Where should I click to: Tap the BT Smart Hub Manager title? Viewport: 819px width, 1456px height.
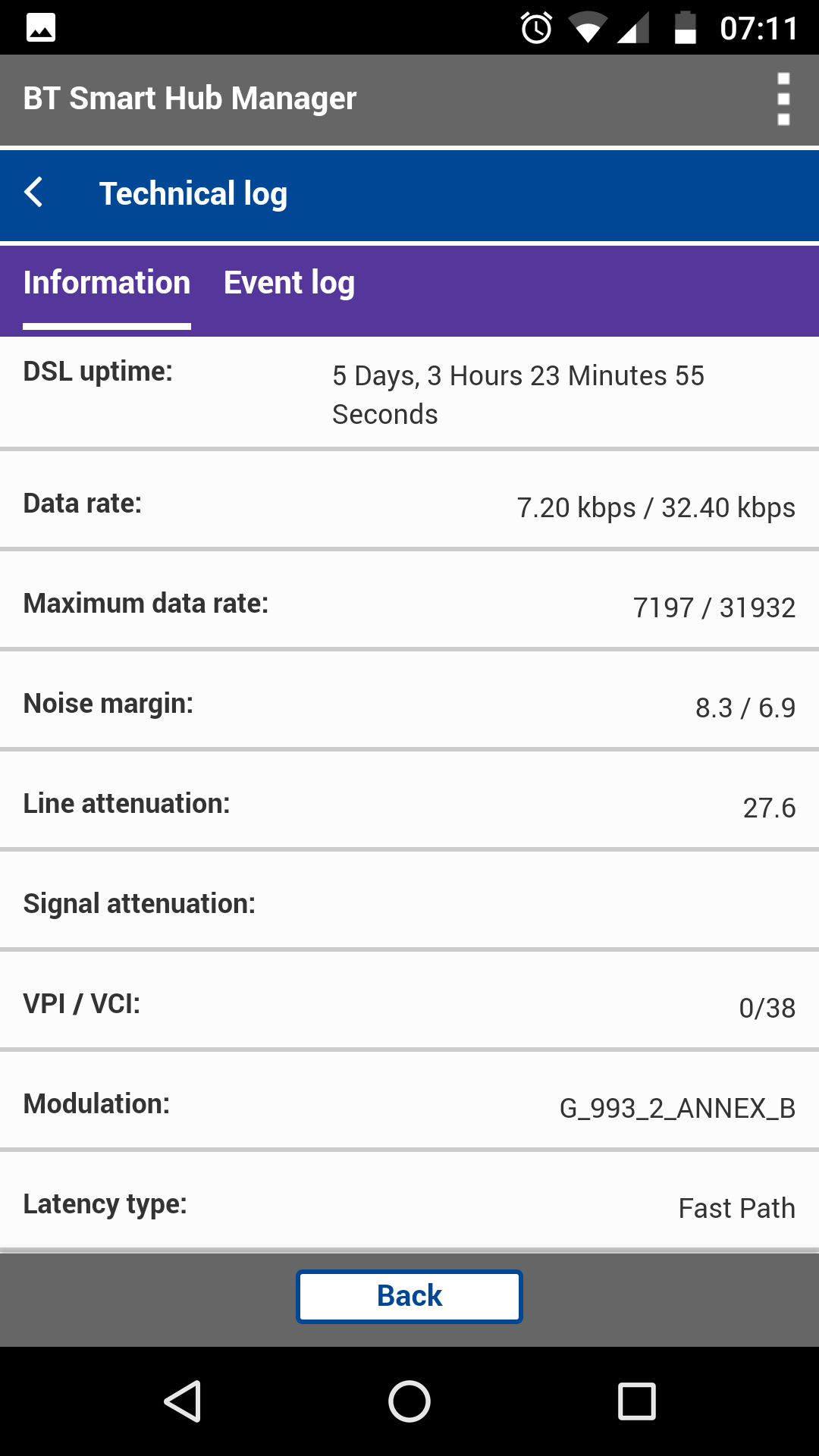click(x=189, y=99)
